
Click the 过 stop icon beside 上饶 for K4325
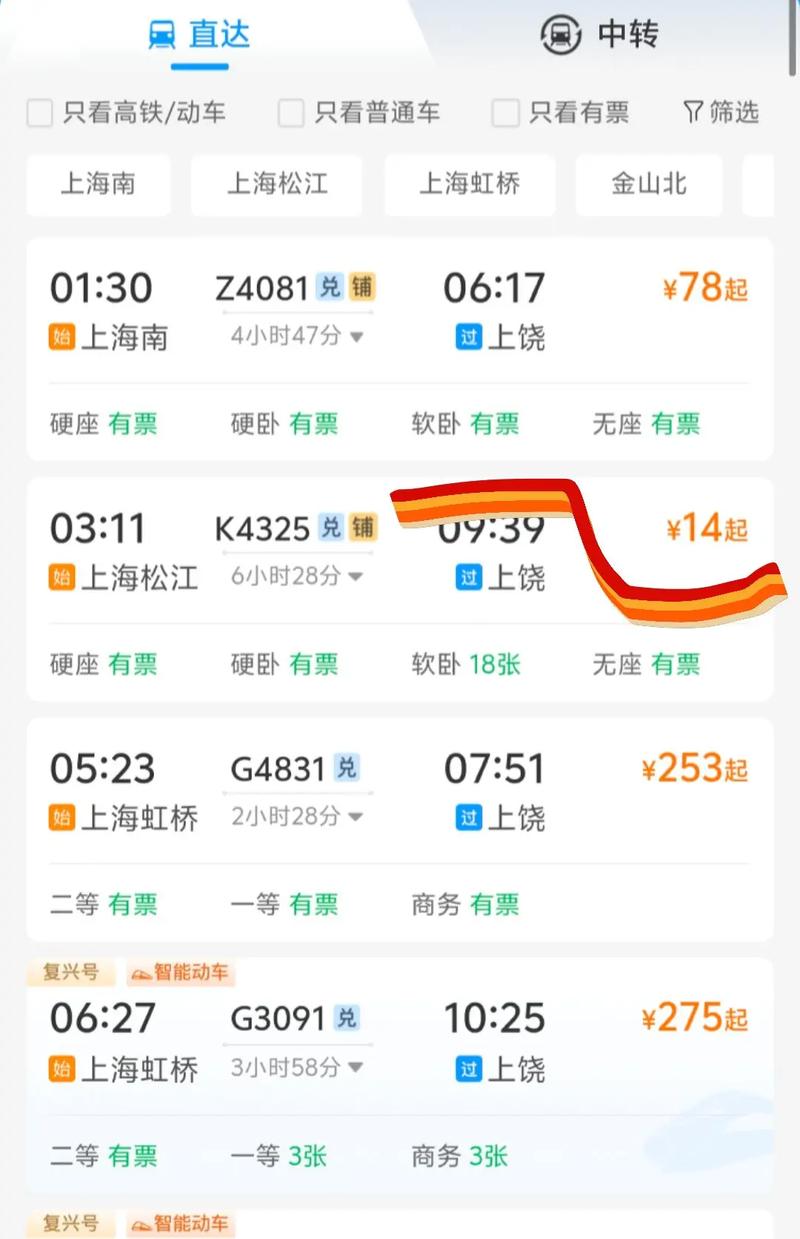click(467, 578)
